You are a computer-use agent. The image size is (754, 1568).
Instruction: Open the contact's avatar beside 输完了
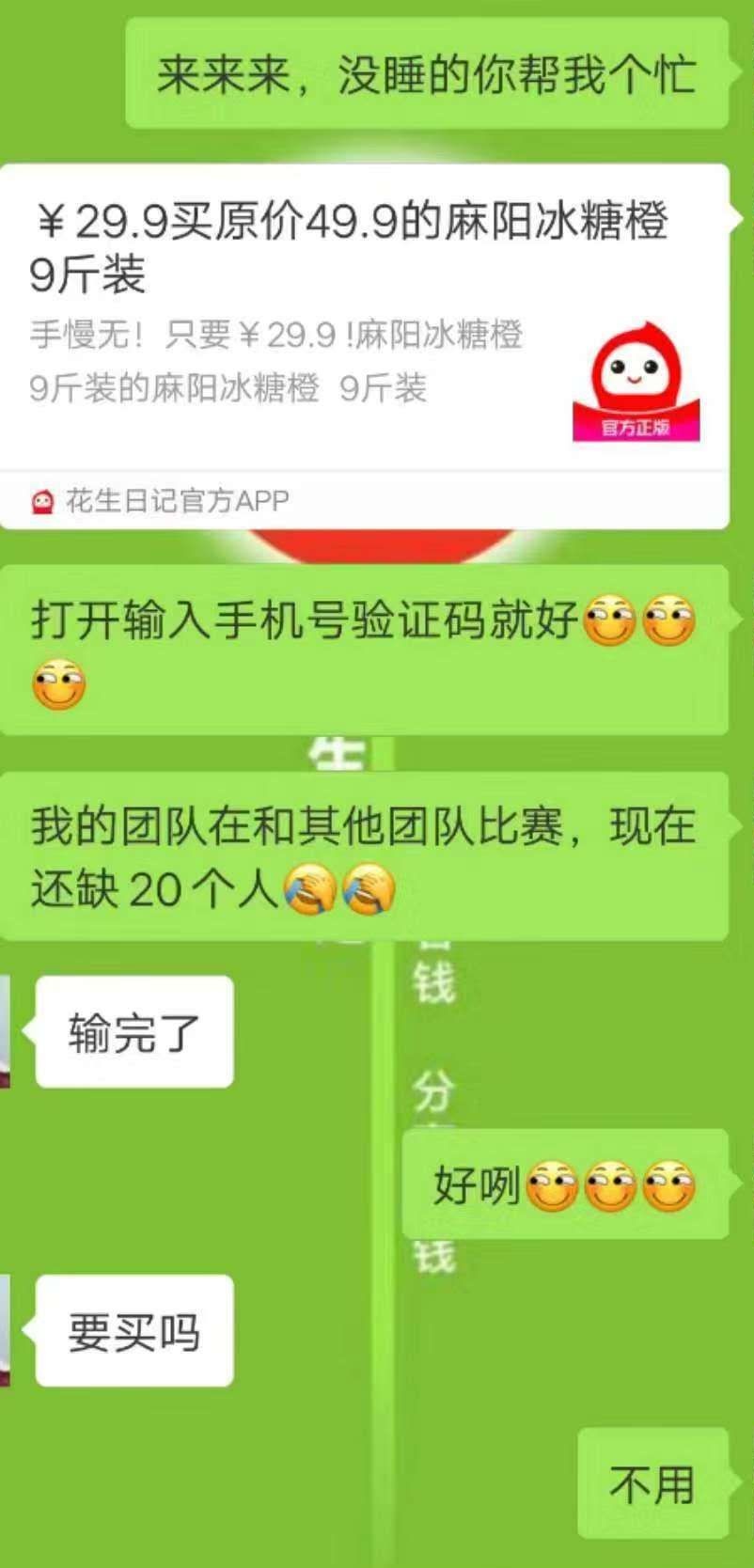click(5, 1031)
